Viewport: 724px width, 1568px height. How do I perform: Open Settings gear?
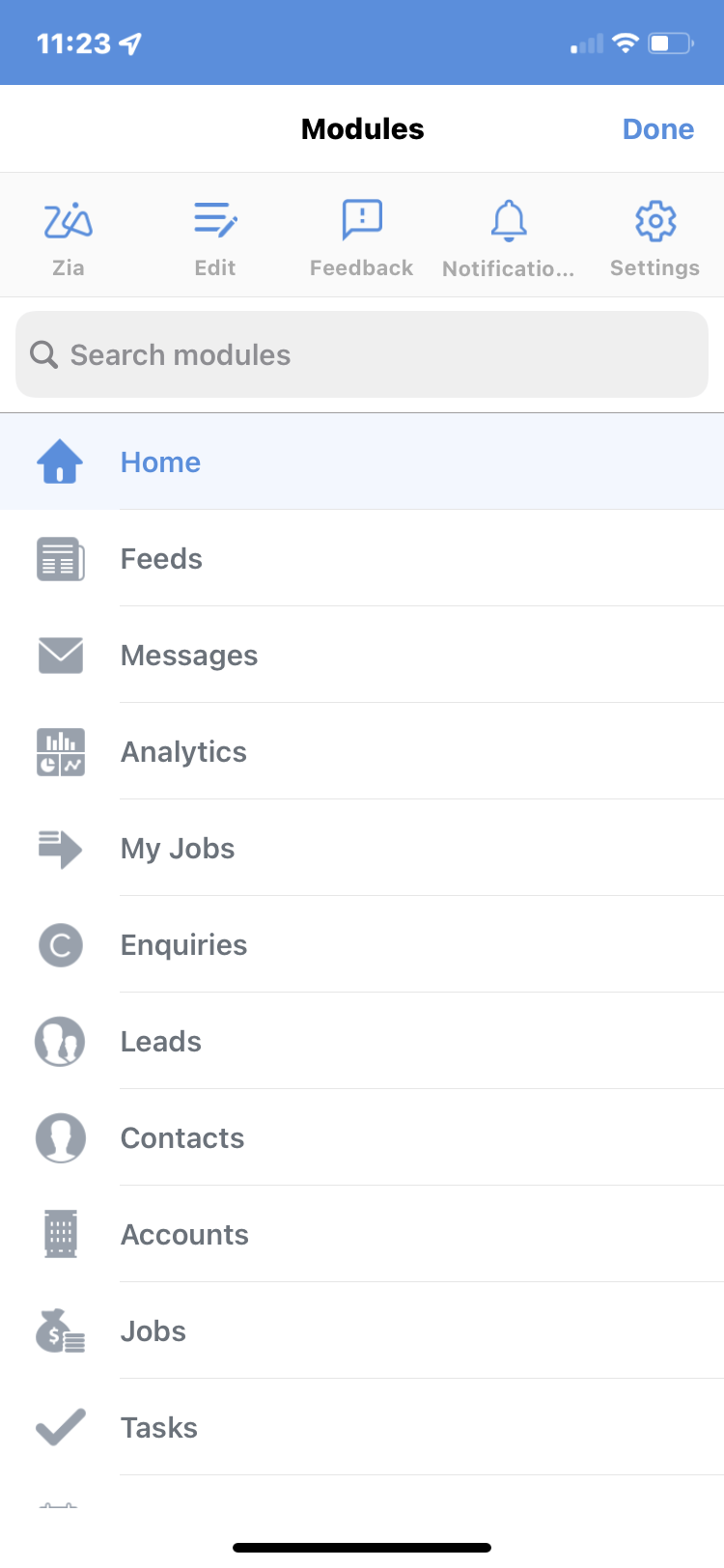655,238
